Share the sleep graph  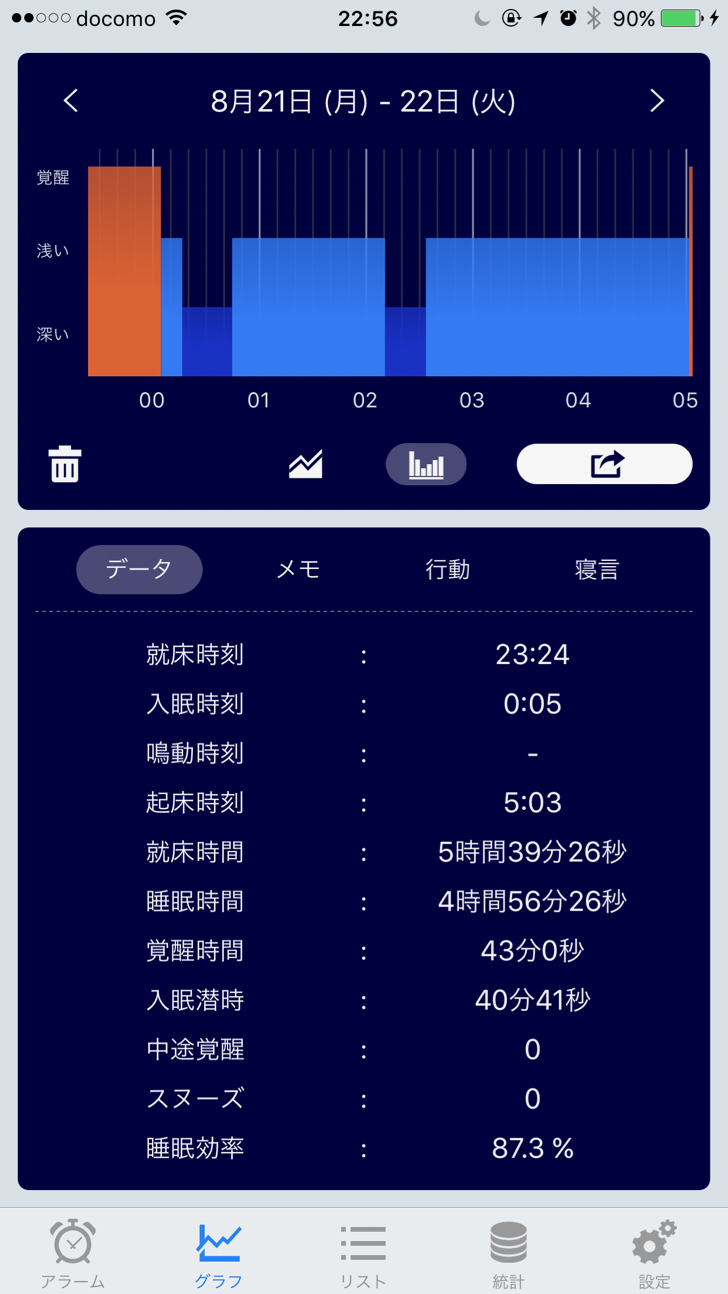pyautogui.click(x=604, y=464)
